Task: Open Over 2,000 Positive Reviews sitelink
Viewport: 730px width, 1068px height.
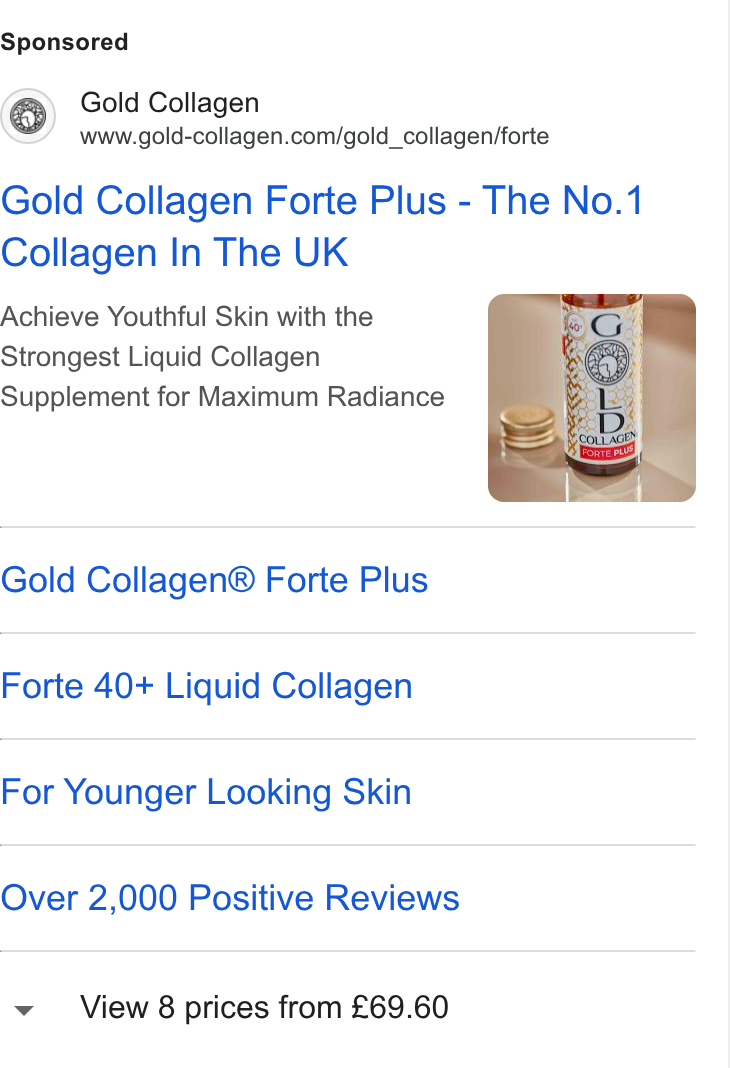Action: pyautogui.click(x=230, y=898)
